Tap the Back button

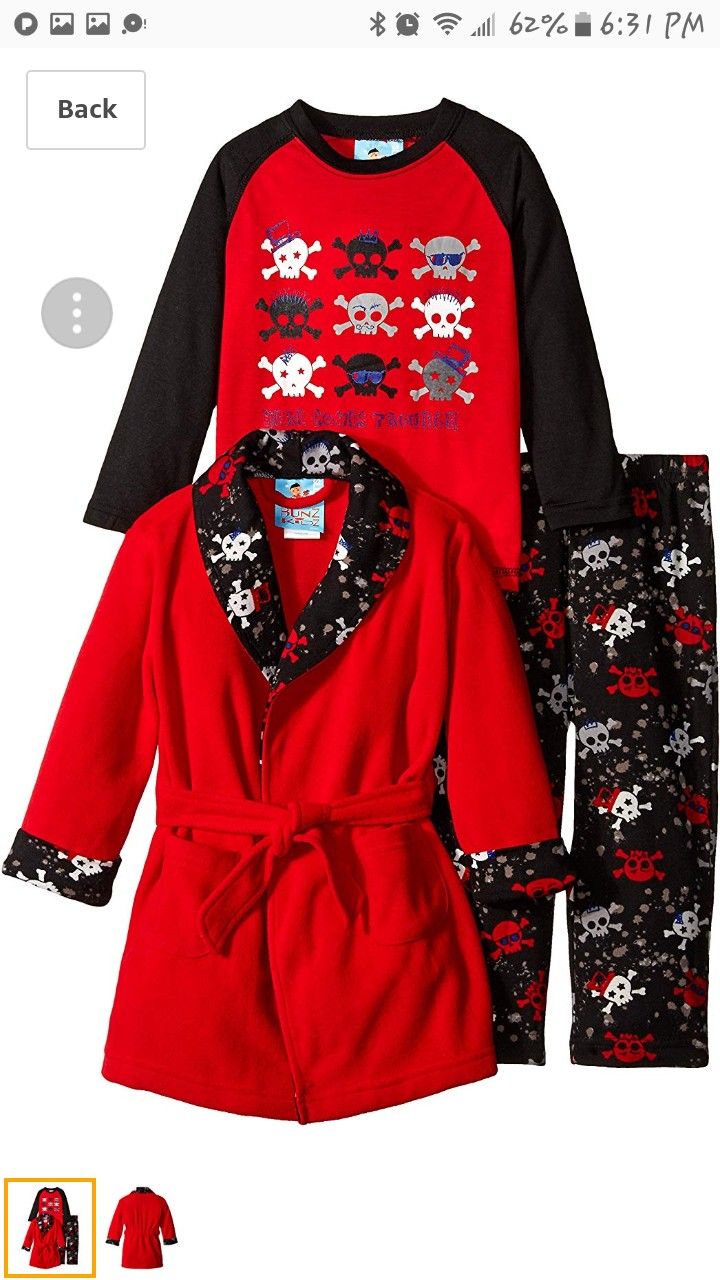coord(84,109)
